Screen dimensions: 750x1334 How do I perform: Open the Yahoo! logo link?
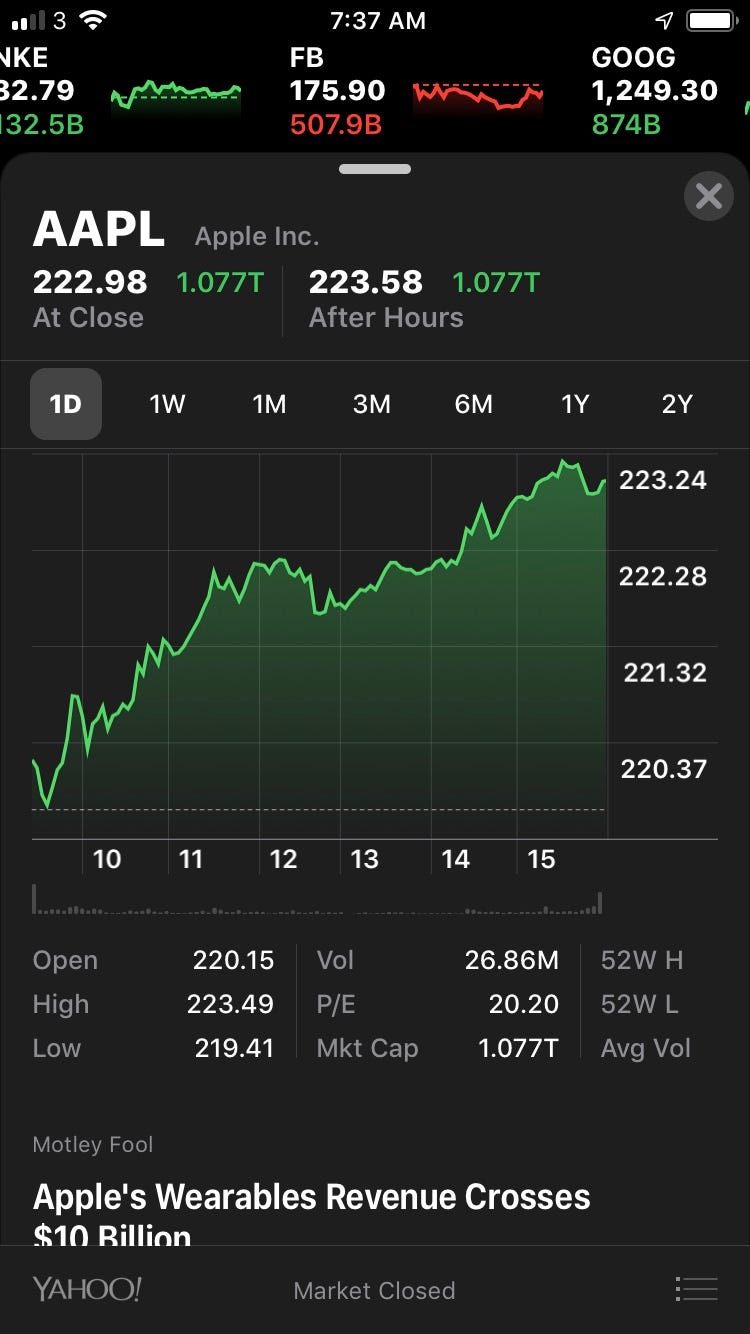tap(87, 1289)
